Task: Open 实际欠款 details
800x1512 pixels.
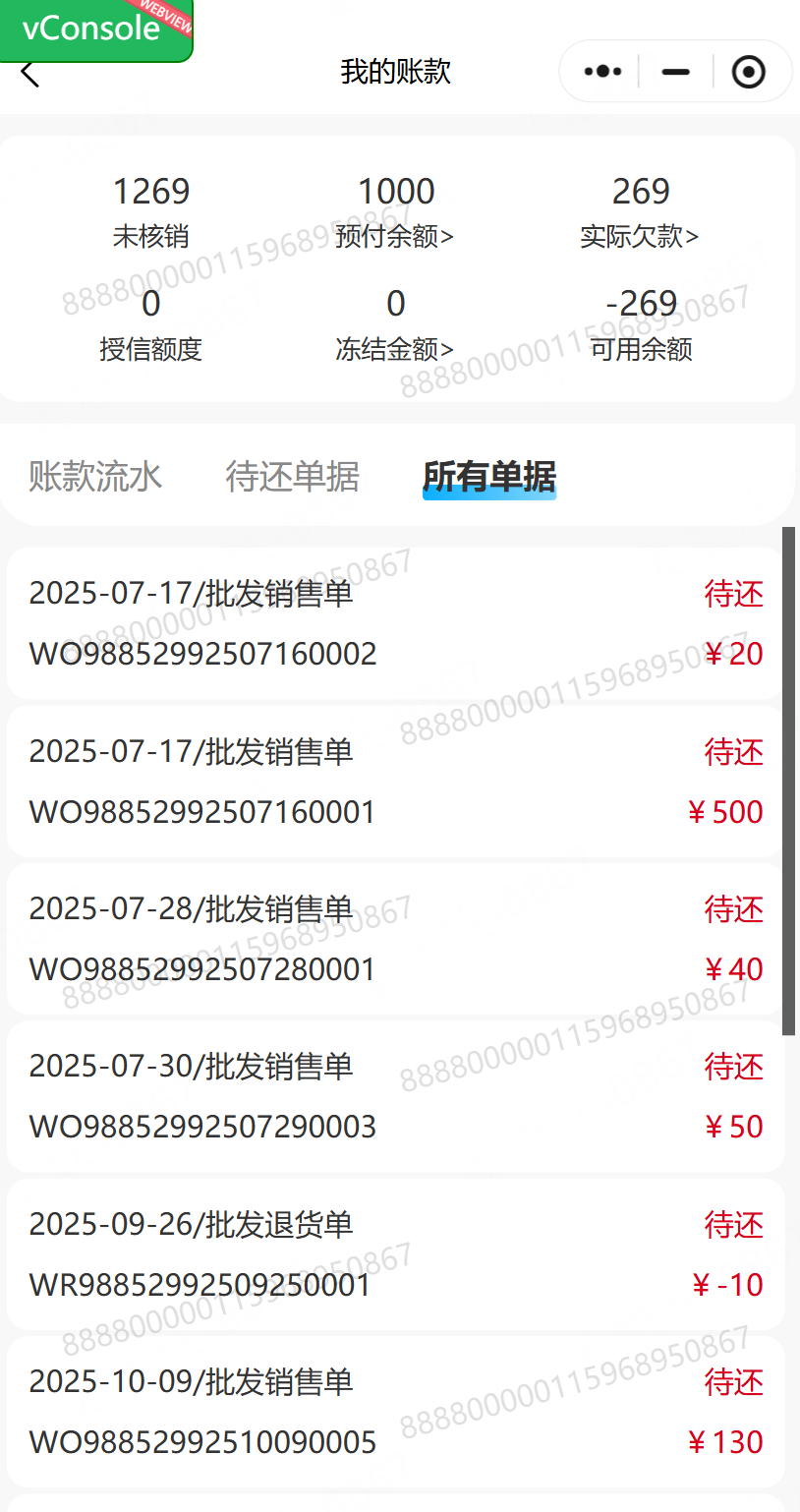Action: click(640, 236)
